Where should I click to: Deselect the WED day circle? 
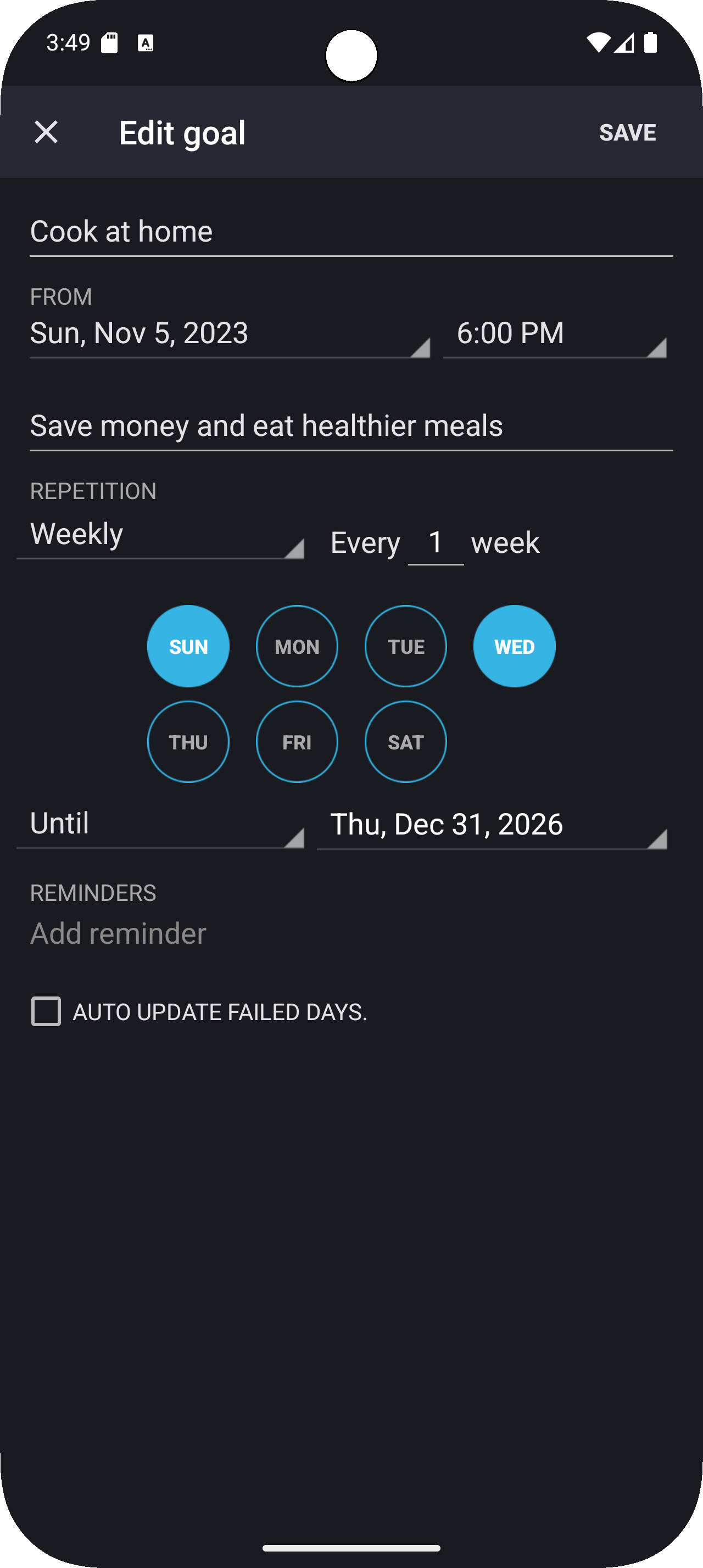(514, 646)
